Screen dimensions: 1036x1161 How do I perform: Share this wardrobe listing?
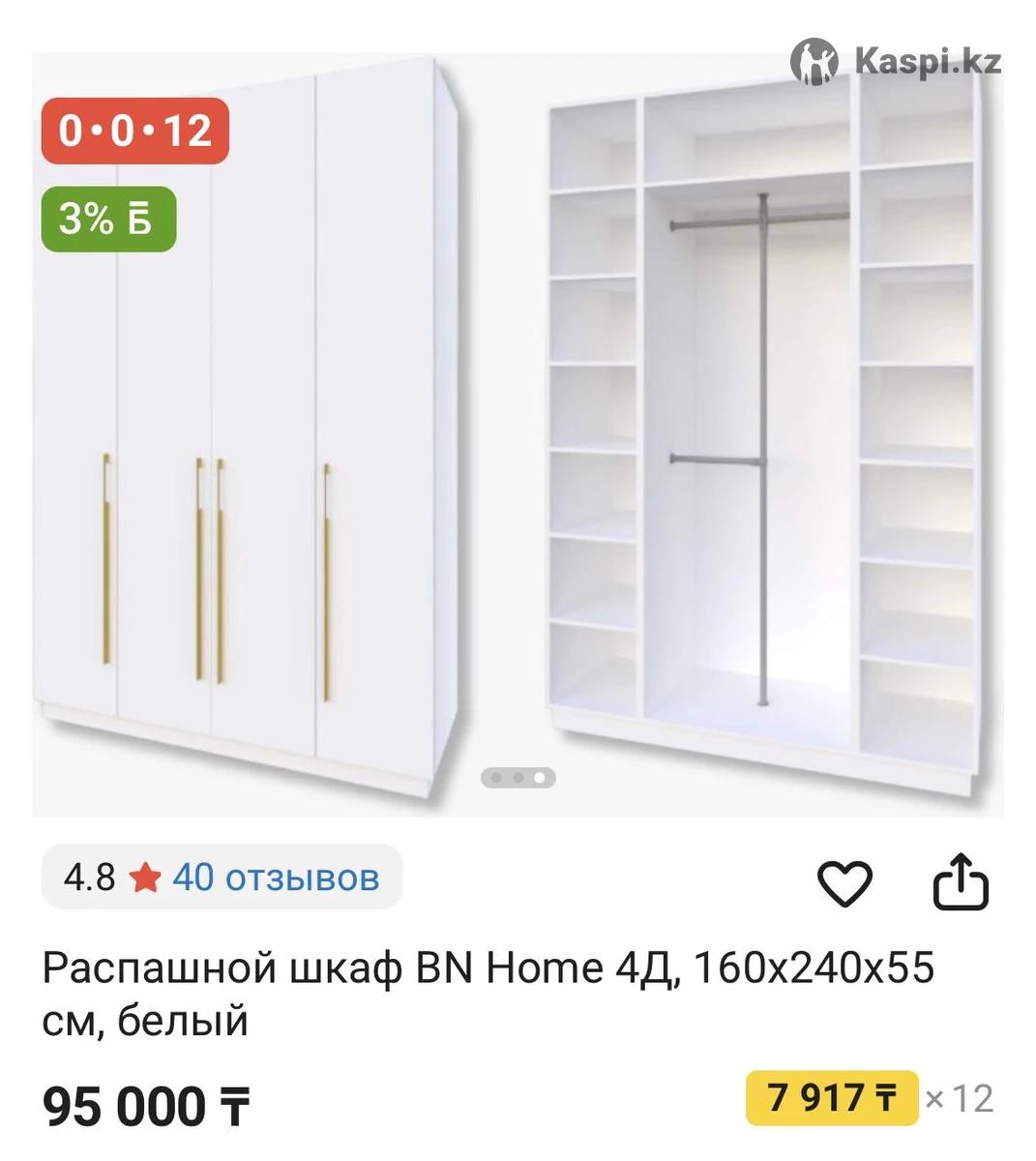point(960,880)
